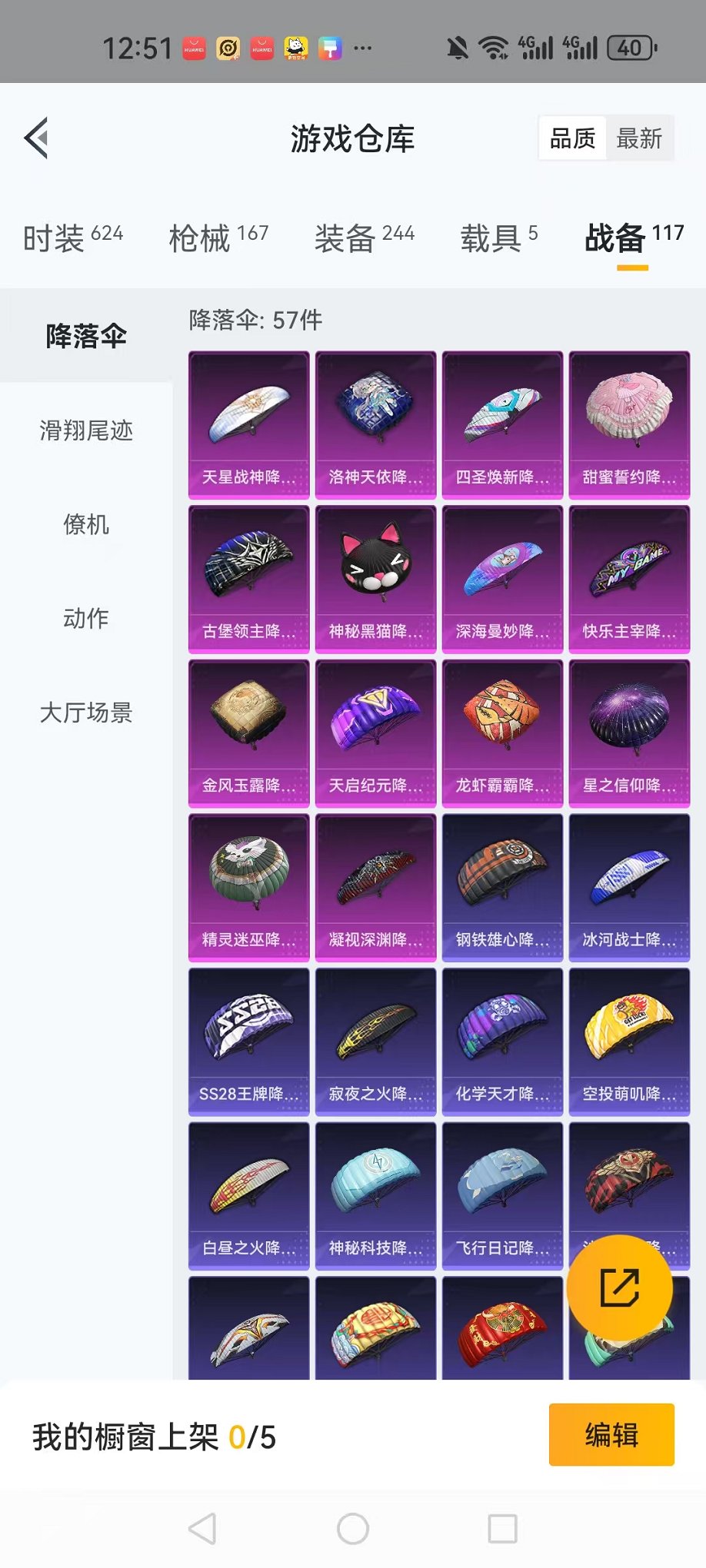
Task: Tap the system home button
Action: (x=353, y=1529)
